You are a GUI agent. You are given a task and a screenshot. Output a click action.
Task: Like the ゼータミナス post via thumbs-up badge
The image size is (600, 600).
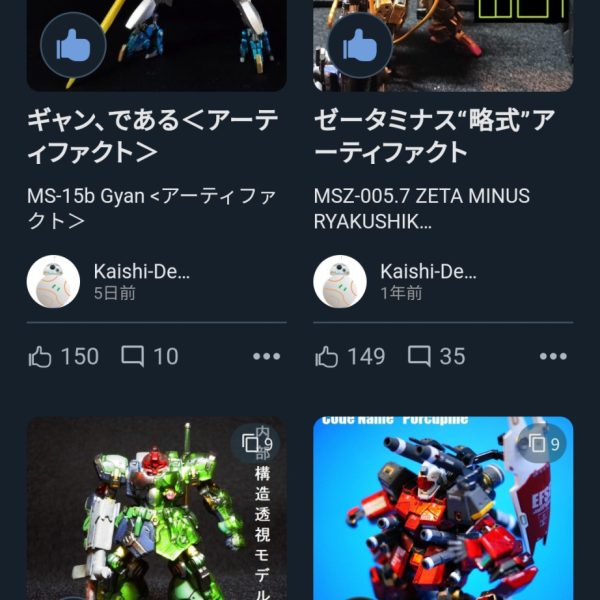(360, 46)
